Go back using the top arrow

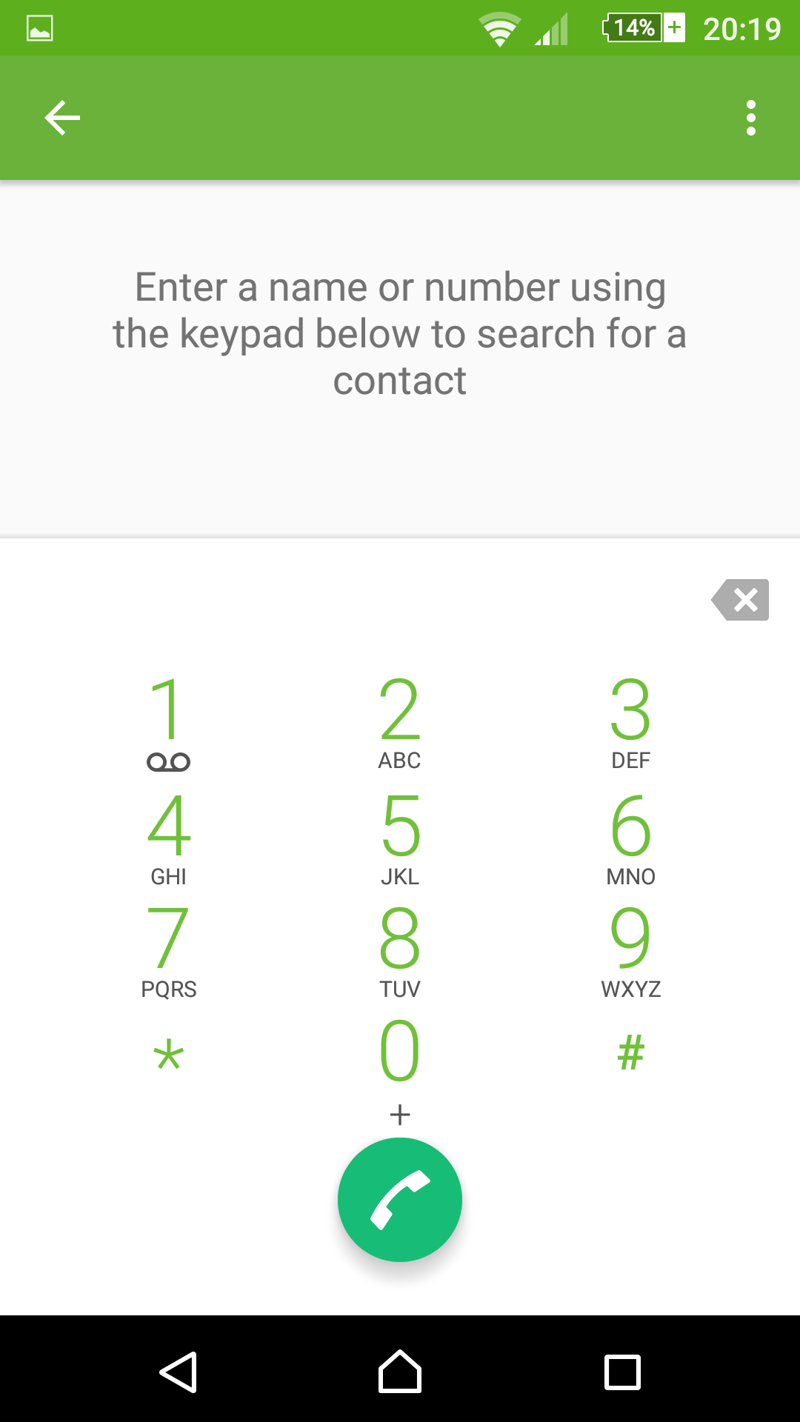point(62,118)
